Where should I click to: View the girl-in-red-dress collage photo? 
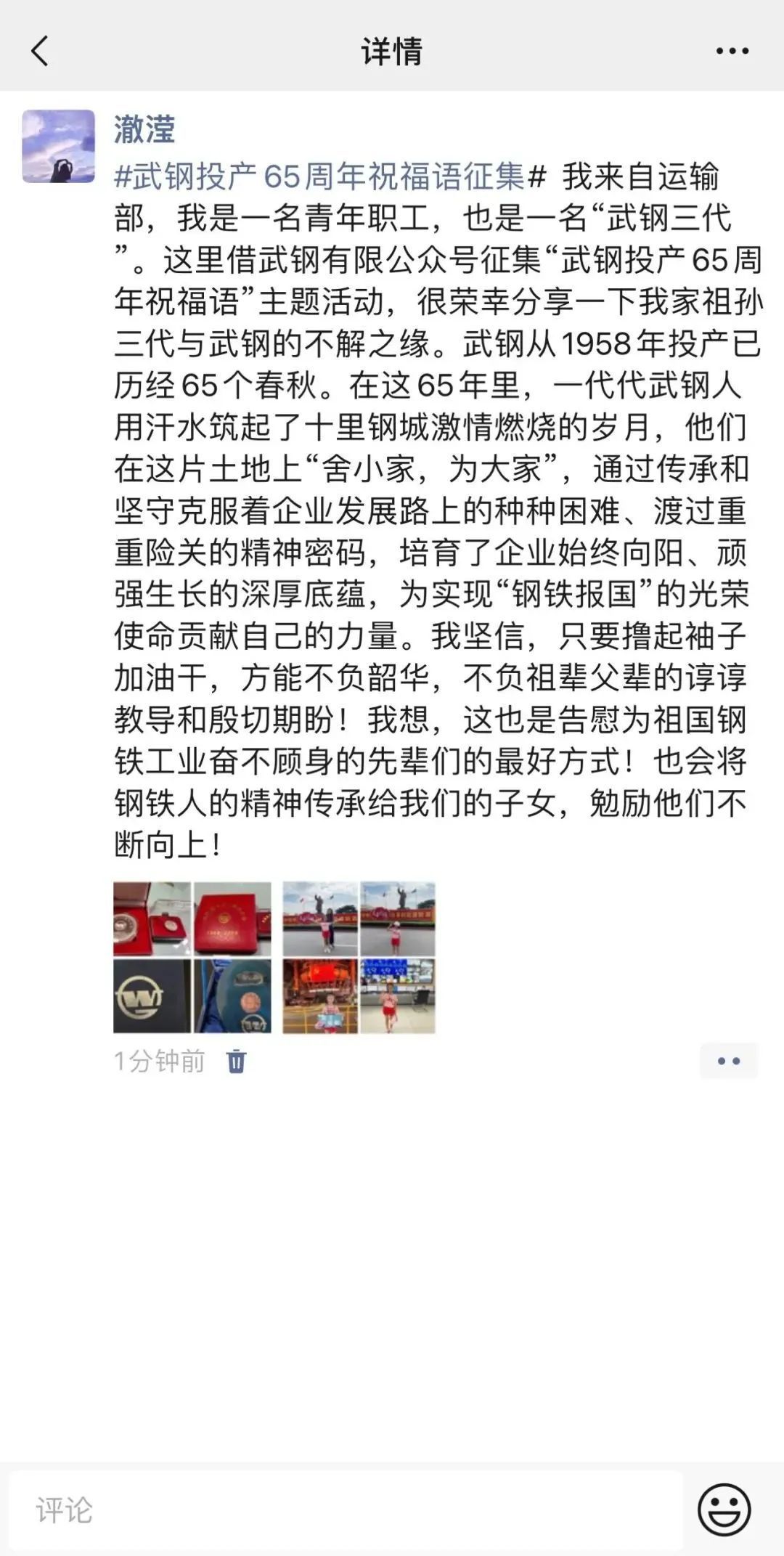pos(359,957)
